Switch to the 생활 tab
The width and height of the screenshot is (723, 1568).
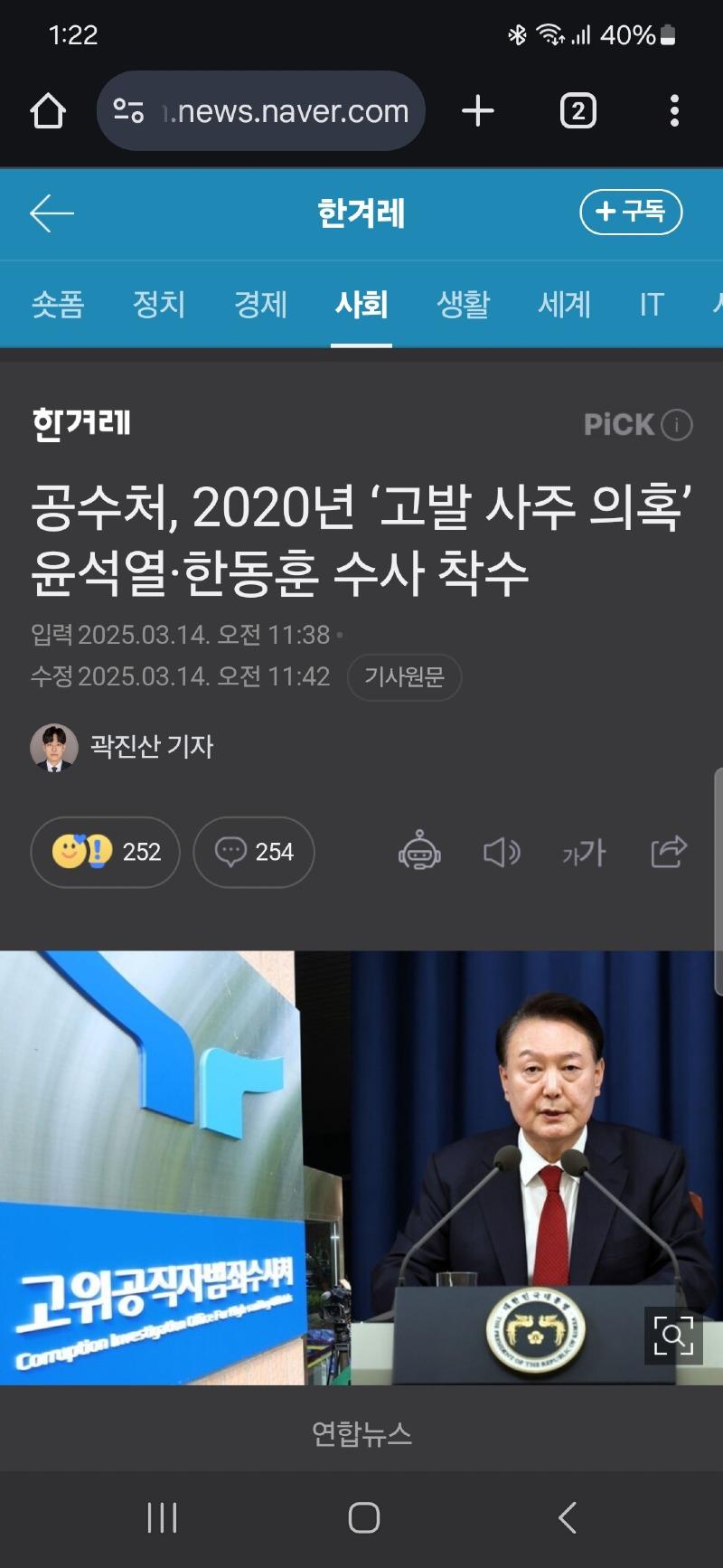point(463,304)
